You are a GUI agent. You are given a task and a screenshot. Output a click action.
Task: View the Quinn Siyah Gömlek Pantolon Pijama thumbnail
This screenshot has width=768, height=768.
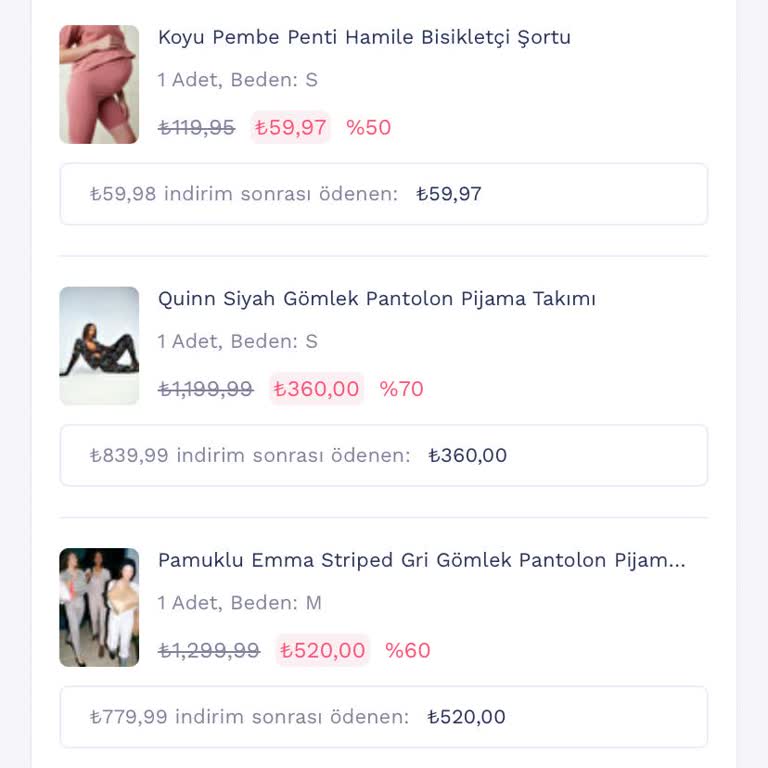tap(99, 346)
